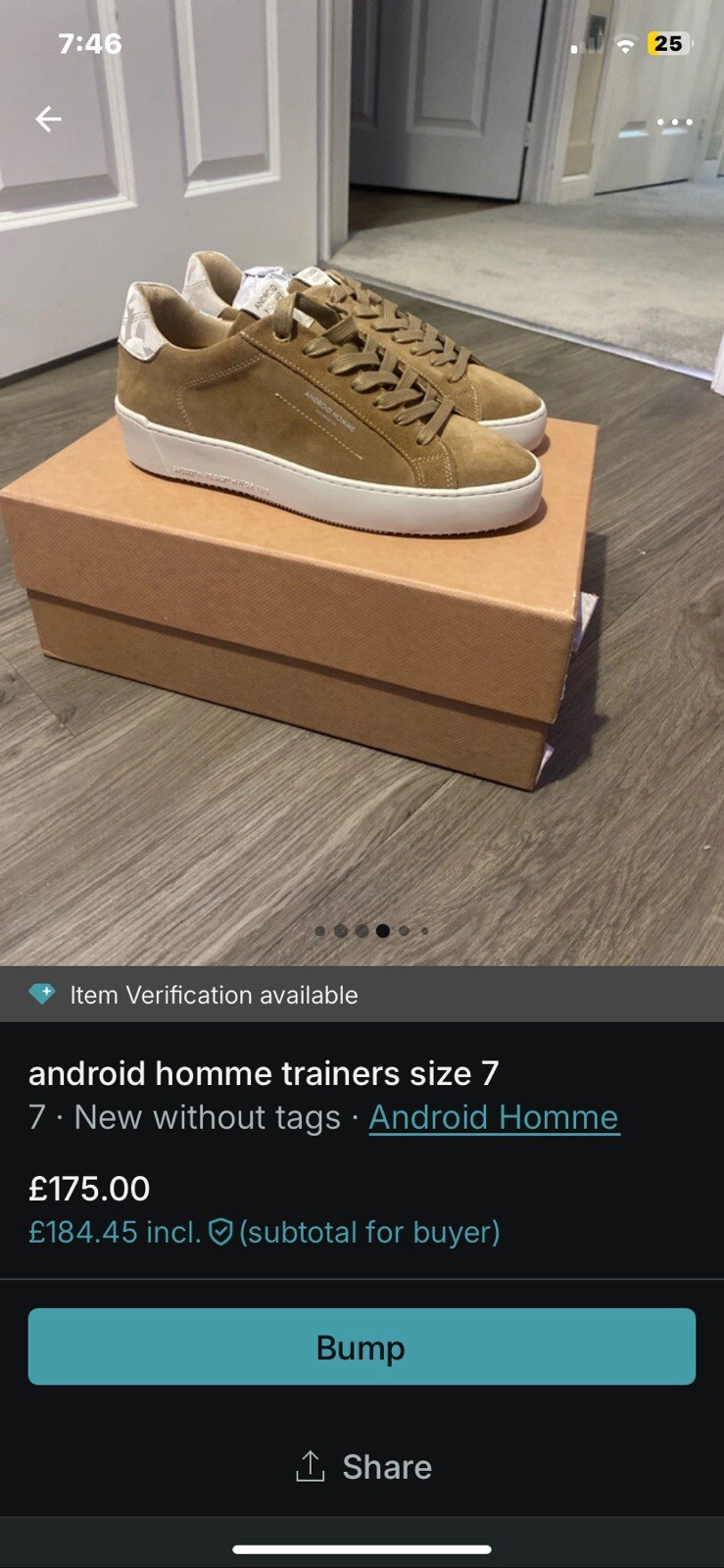View buyer subtotal £184.45 details
The image size is (724, 1568).
click(264, 1232)
